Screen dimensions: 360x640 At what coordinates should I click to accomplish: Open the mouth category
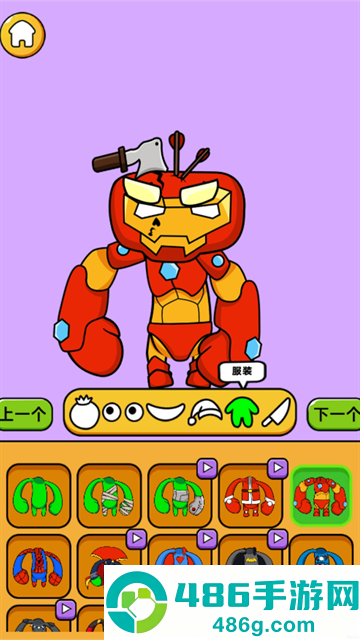pyautogui.click(x=166, y=412)
